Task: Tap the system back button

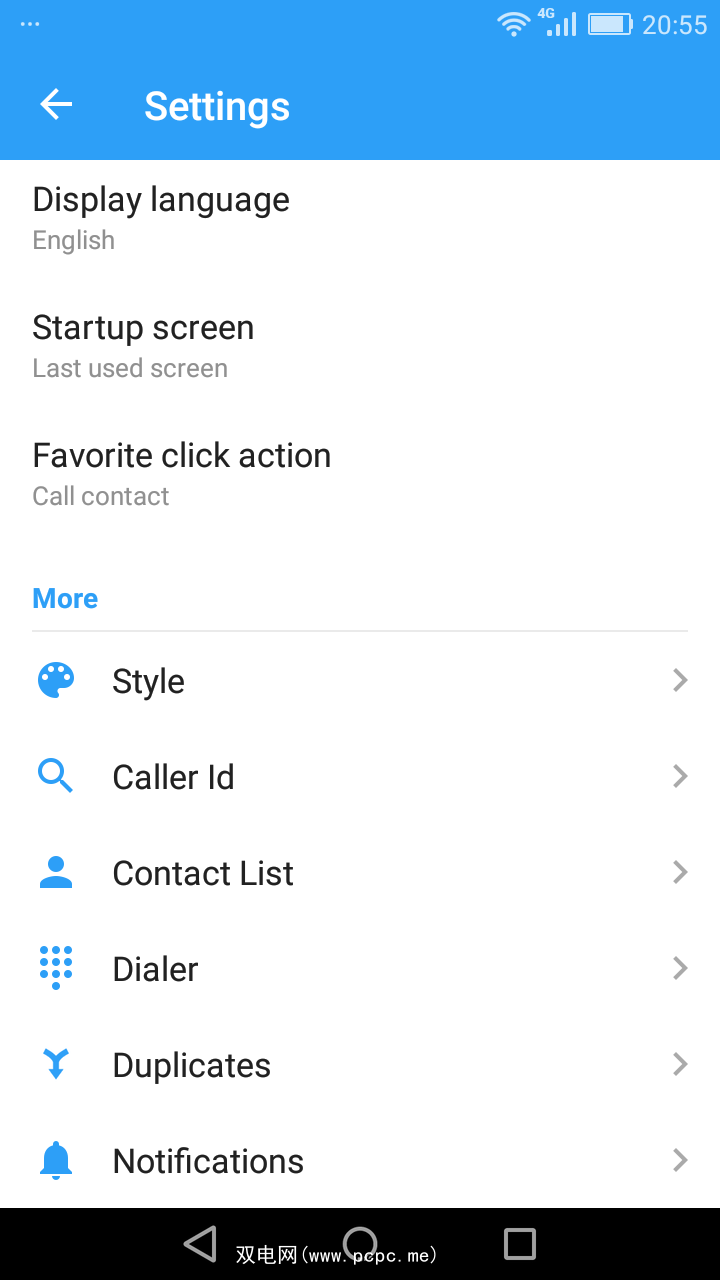Action: (201, 1244)
